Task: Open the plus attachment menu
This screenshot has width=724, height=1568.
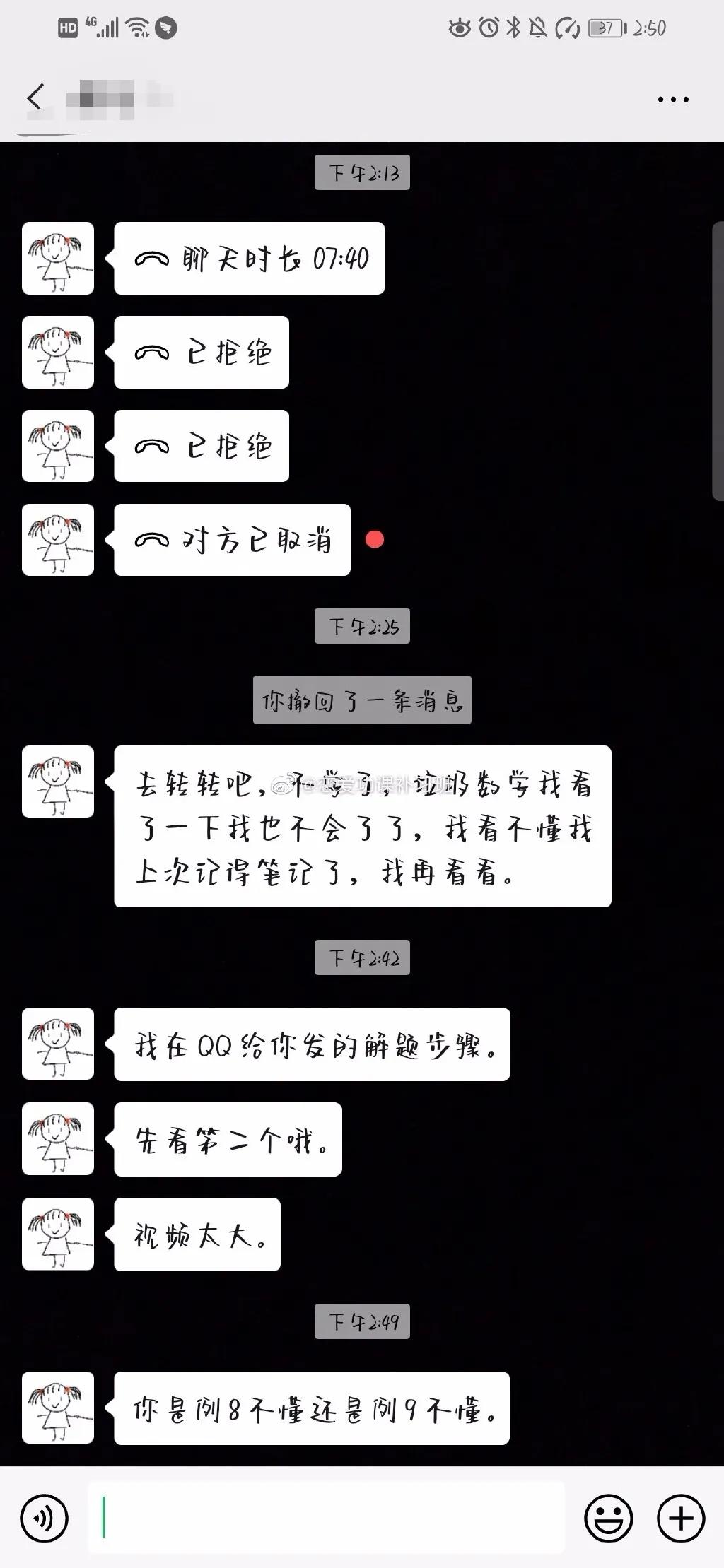Action: (x=681, y=1518)
